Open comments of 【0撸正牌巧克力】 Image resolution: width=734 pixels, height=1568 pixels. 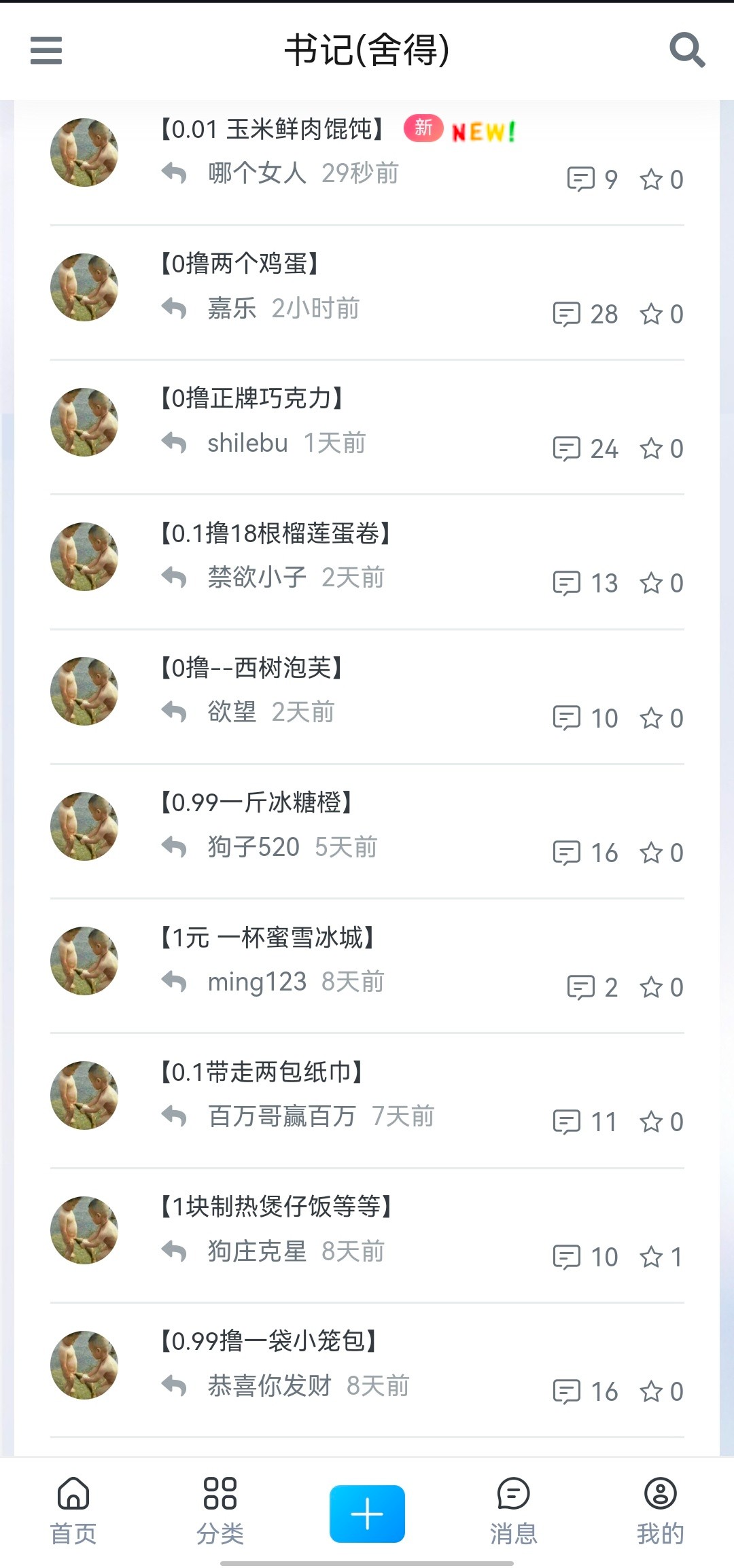point(585,449)
